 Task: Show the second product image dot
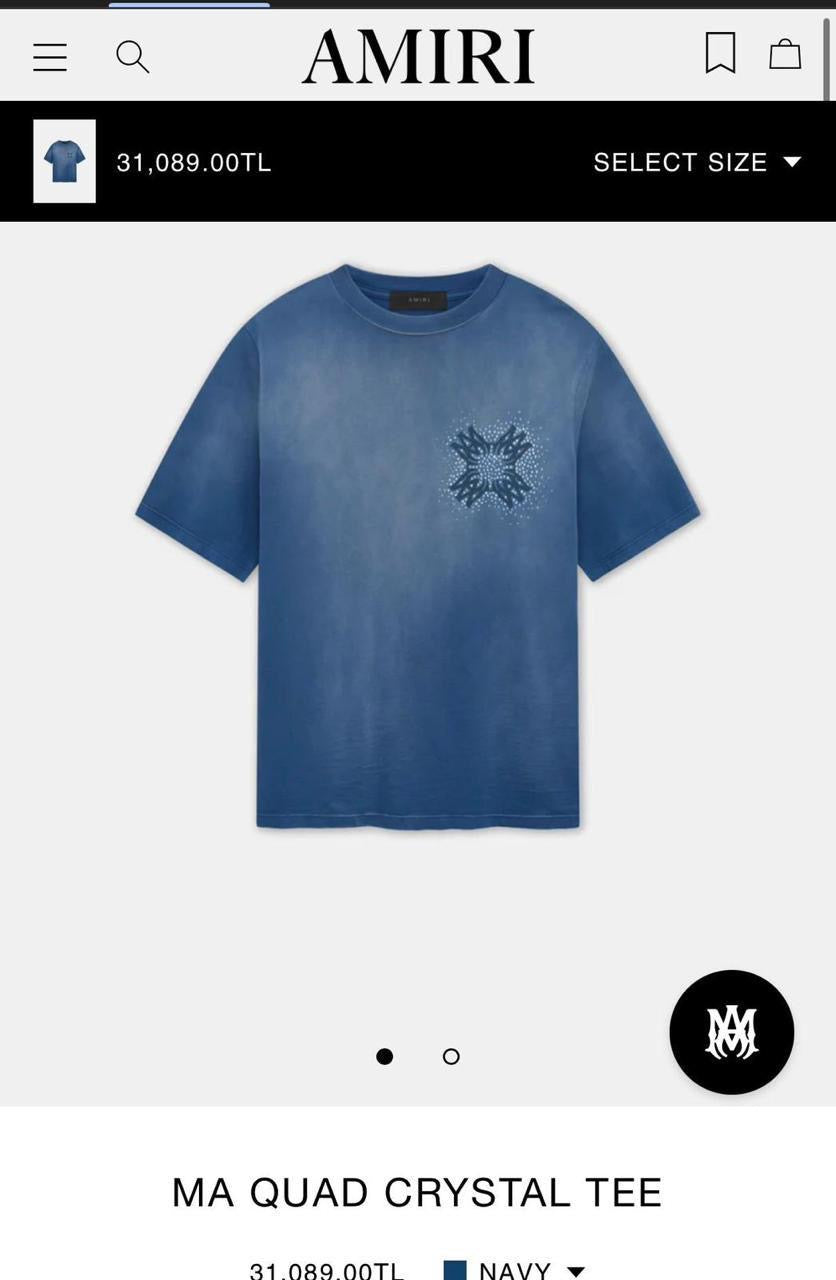point(451,1056)
